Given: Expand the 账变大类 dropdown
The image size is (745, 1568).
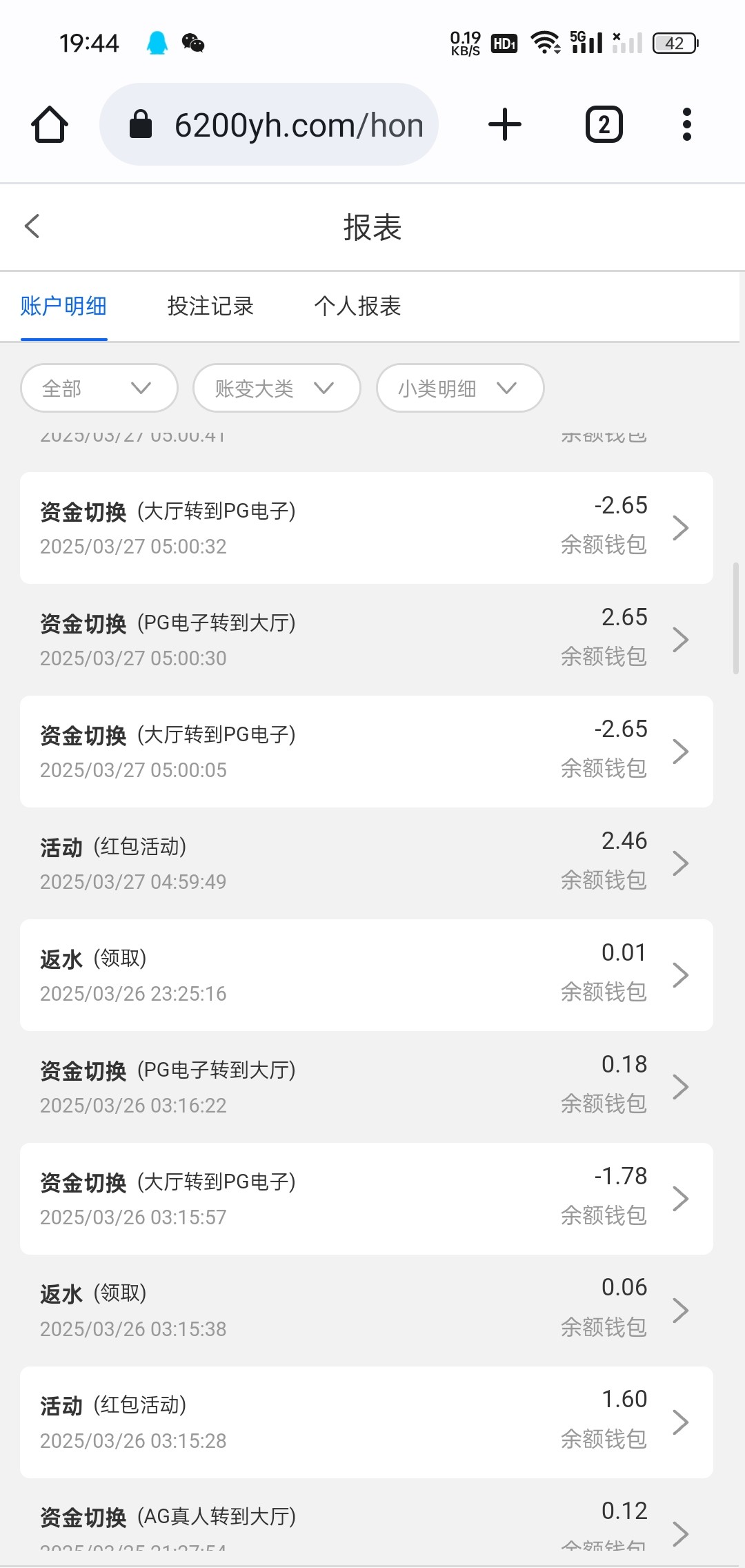Looking at the screenshot, I should pos(277,388).
